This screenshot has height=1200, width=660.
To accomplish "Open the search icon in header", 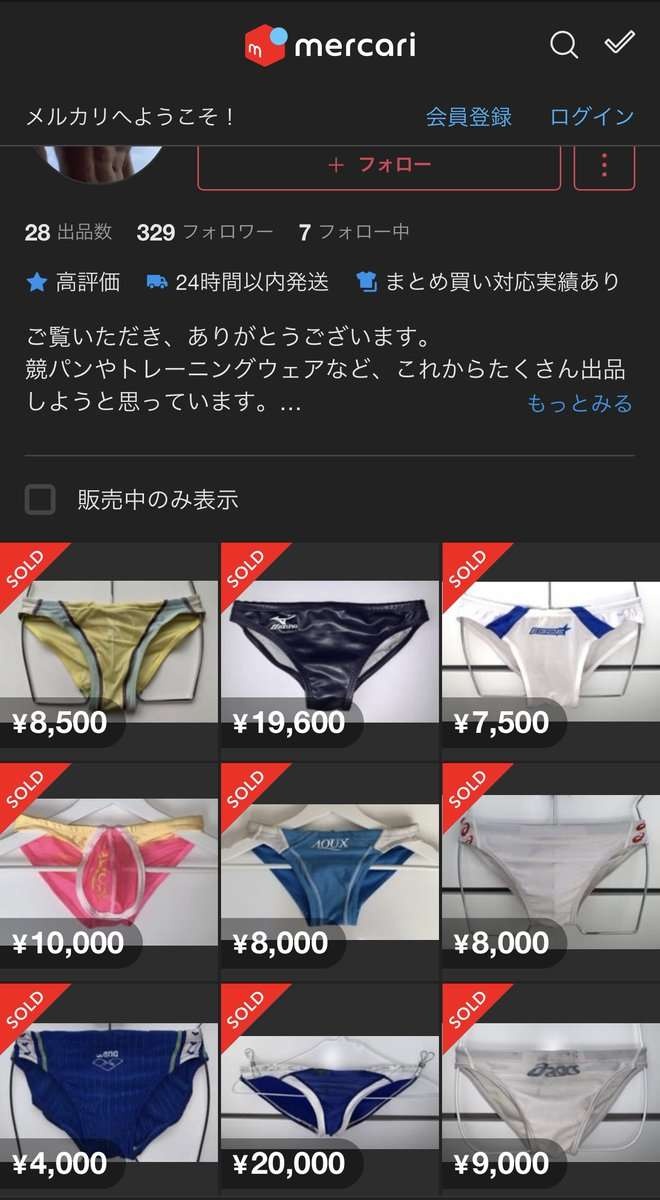I will (x=564, y=45).
